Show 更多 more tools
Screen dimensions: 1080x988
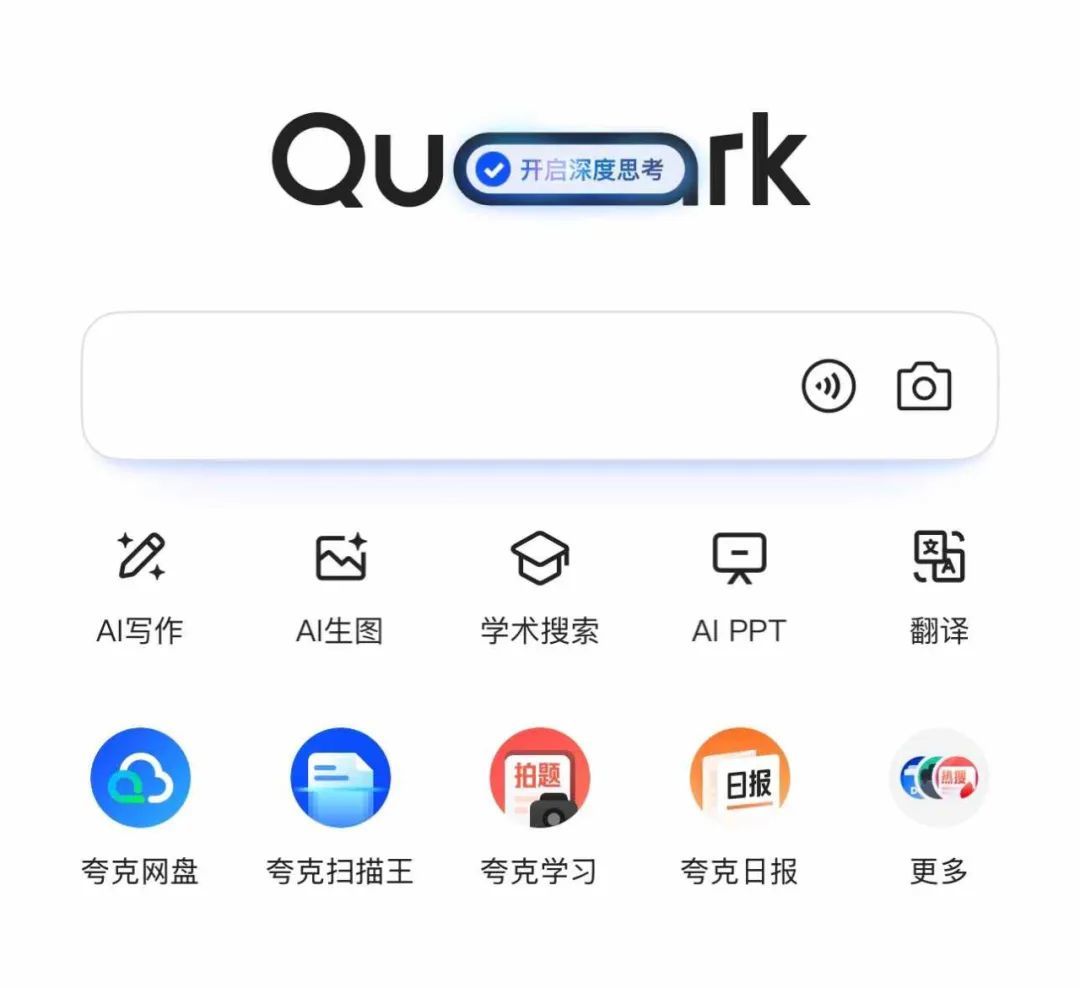click(x=939, y=803)
